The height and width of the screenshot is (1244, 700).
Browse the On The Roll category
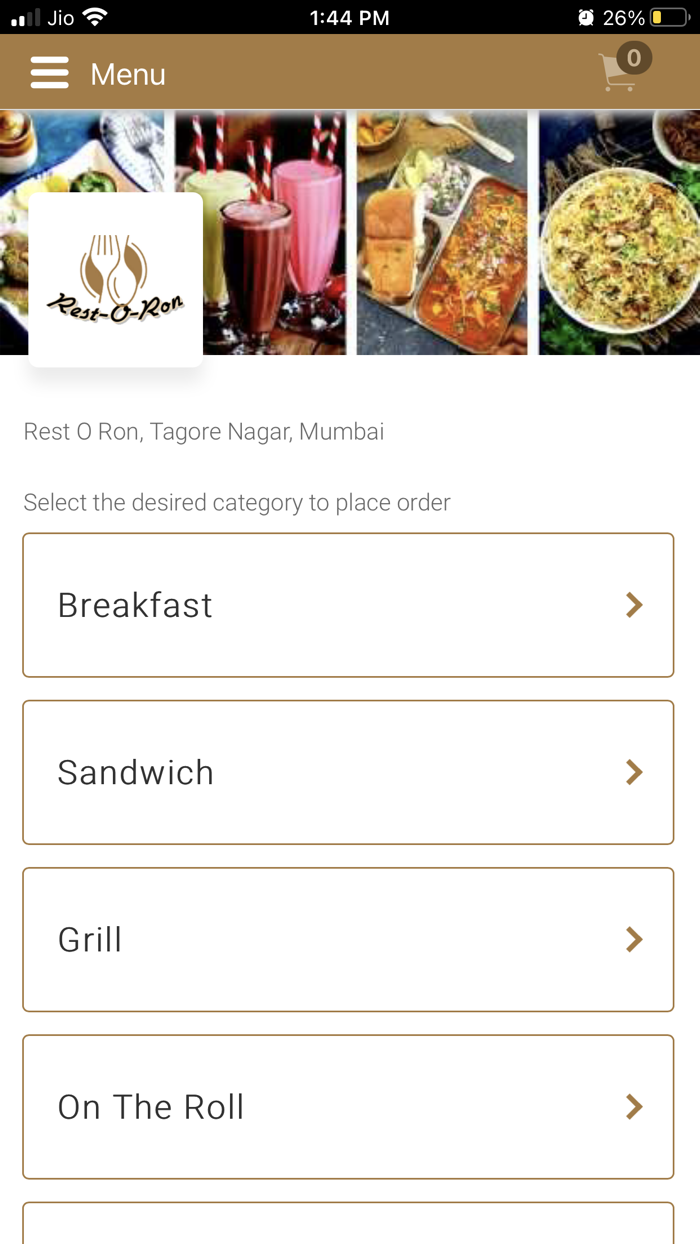coord(348,1106)
